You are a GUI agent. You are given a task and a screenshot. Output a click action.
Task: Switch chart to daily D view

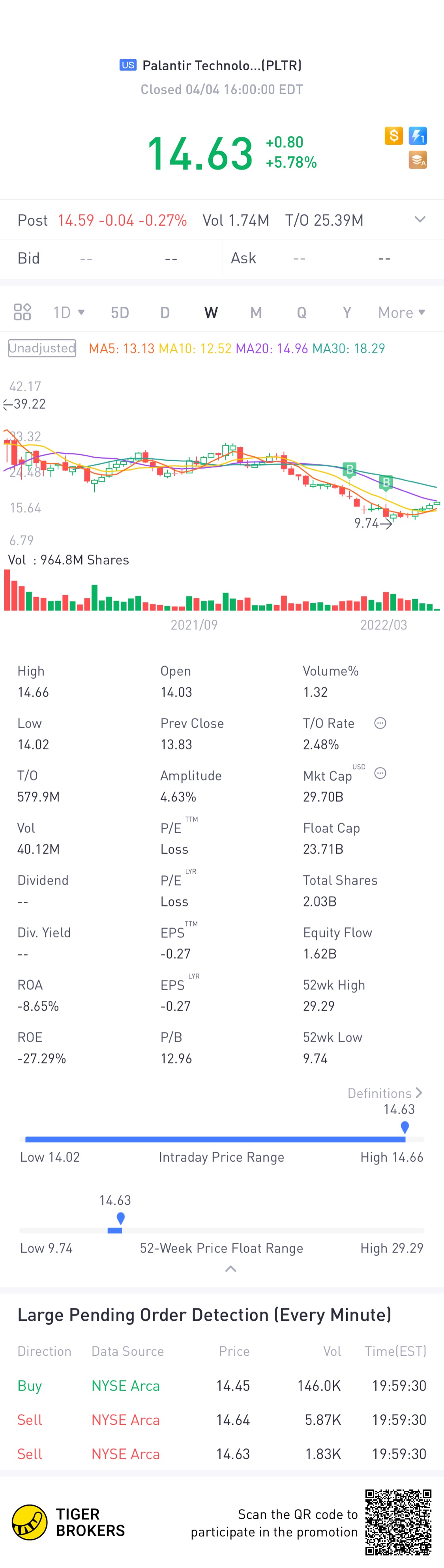tap(165, 313)
